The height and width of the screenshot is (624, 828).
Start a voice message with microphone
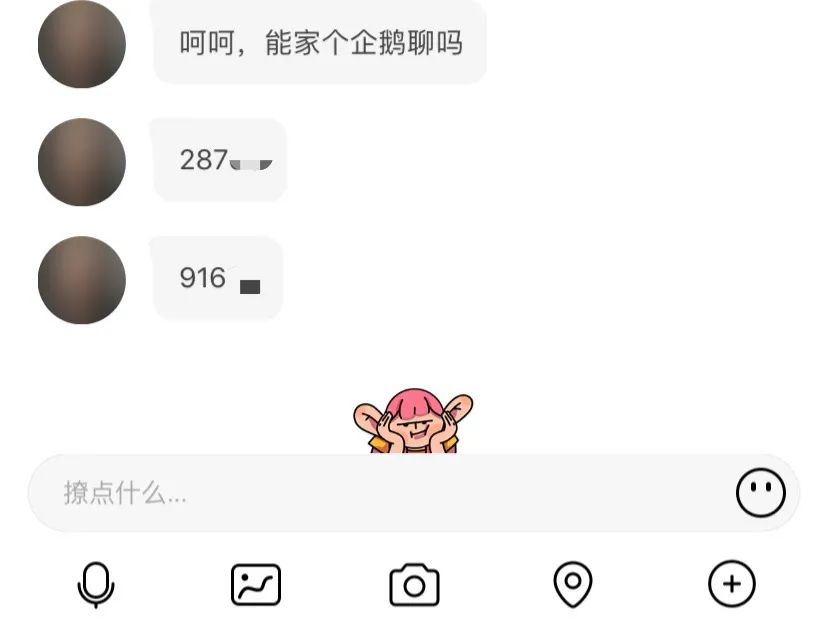click(x=96, y=584)
